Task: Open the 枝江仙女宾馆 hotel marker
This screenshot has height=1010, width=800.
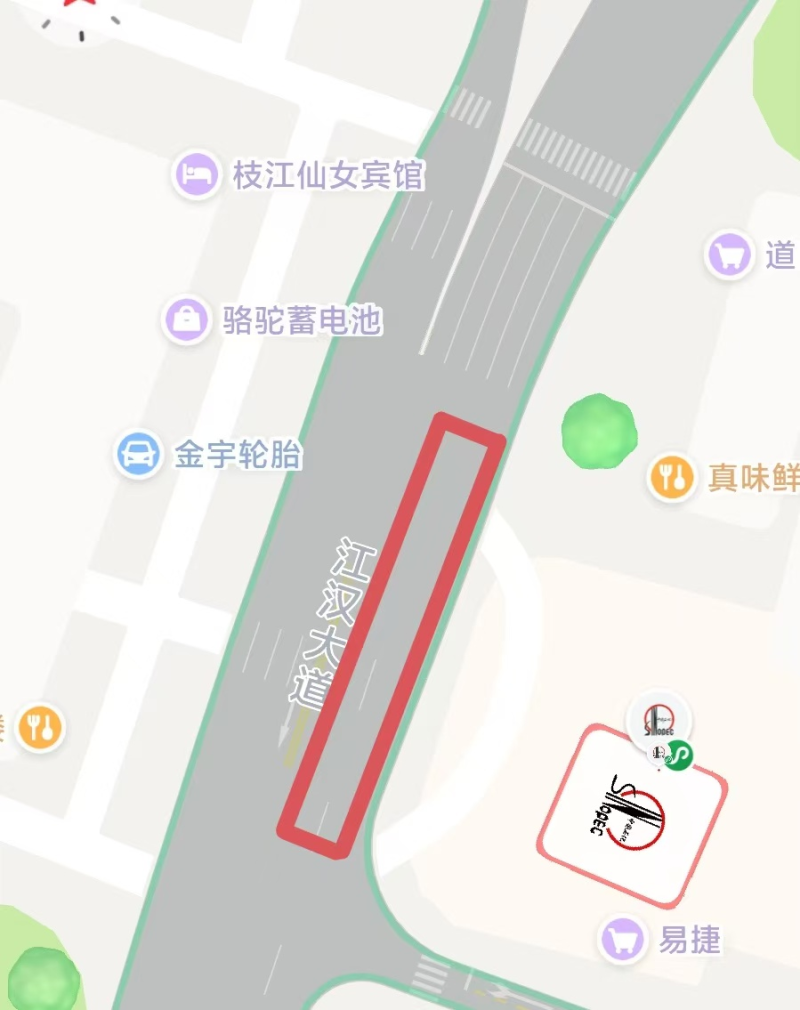Action: 198,176
